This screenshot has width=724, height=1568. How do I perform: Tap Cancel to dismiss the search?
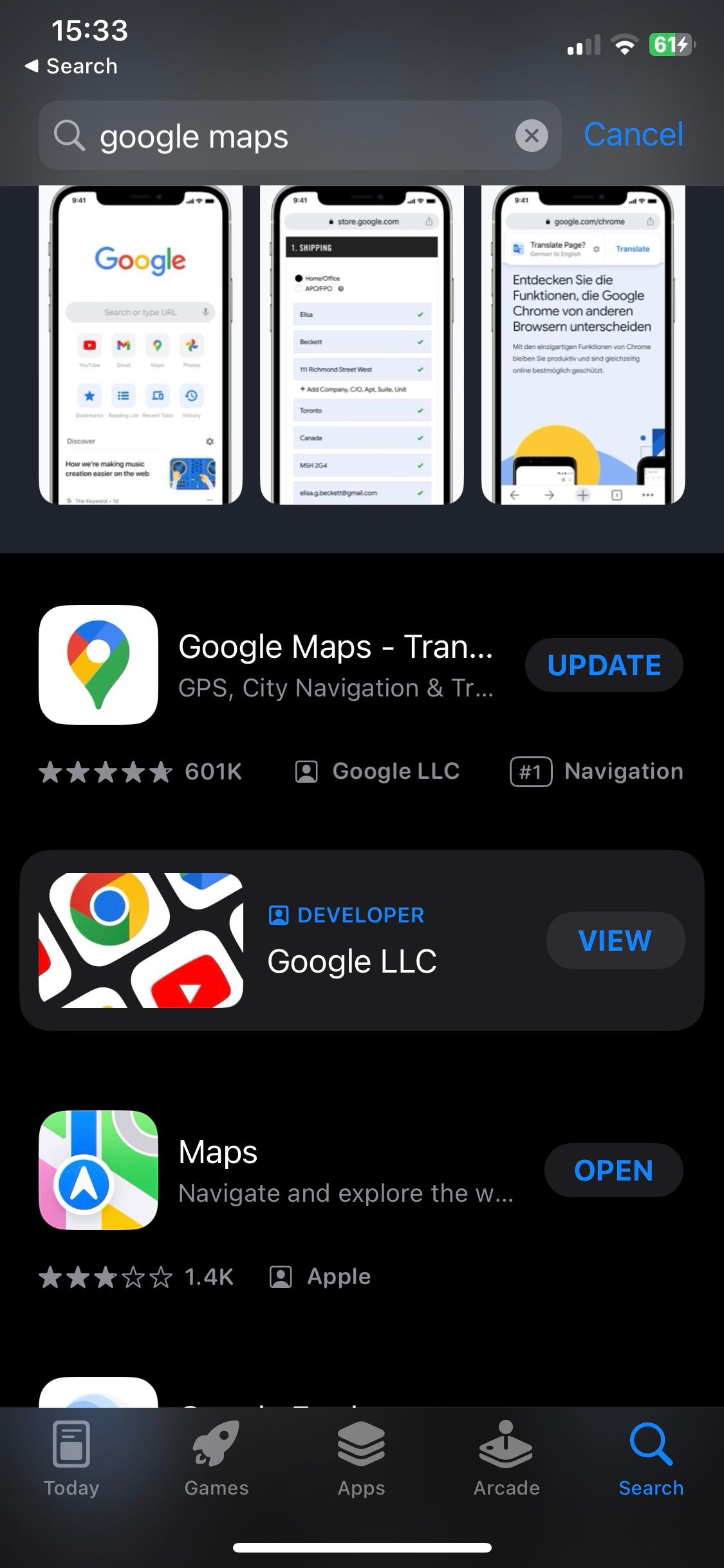pyautogui.click(x=633, y=134)
